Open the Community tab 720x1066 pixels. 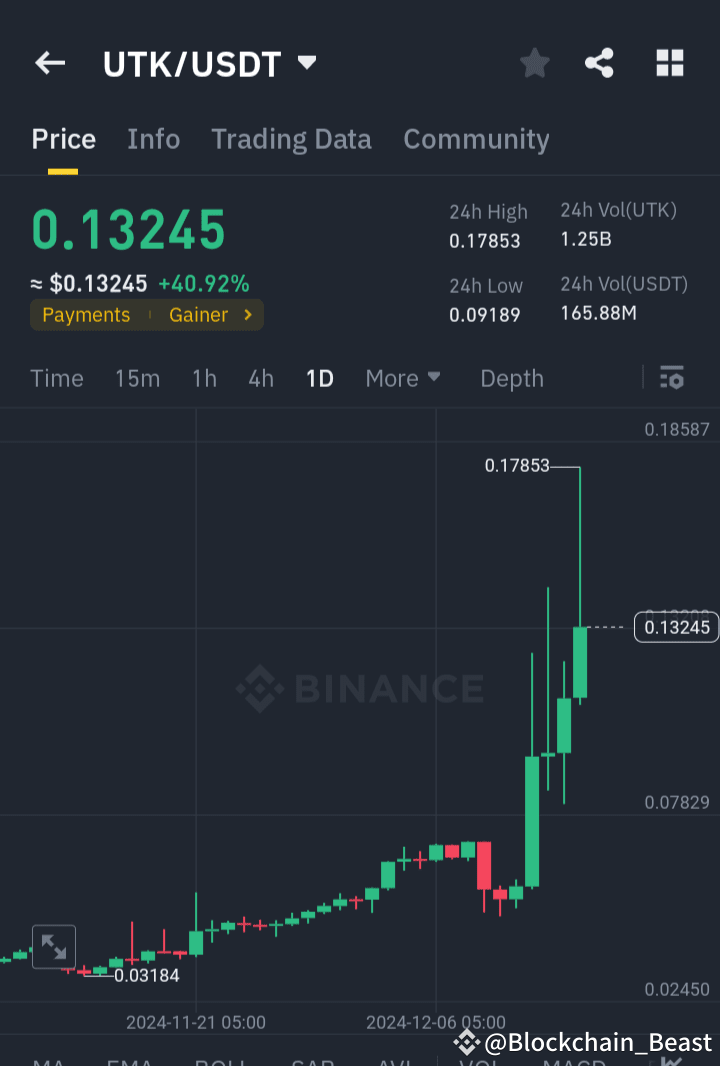(476, 139)
